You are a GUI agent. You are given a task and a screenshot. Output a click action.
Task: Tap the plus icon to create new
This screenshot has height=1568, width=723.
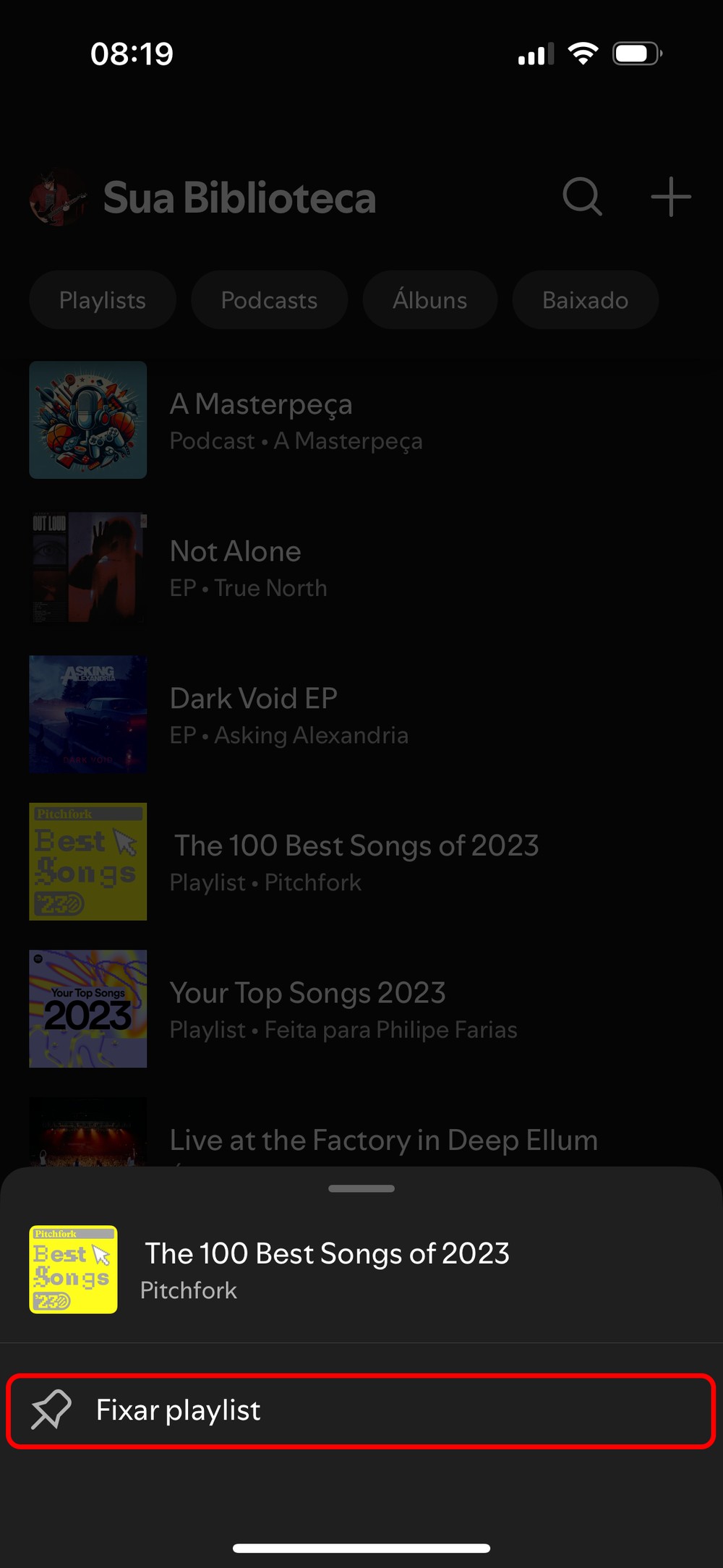[x=670, y=197]
